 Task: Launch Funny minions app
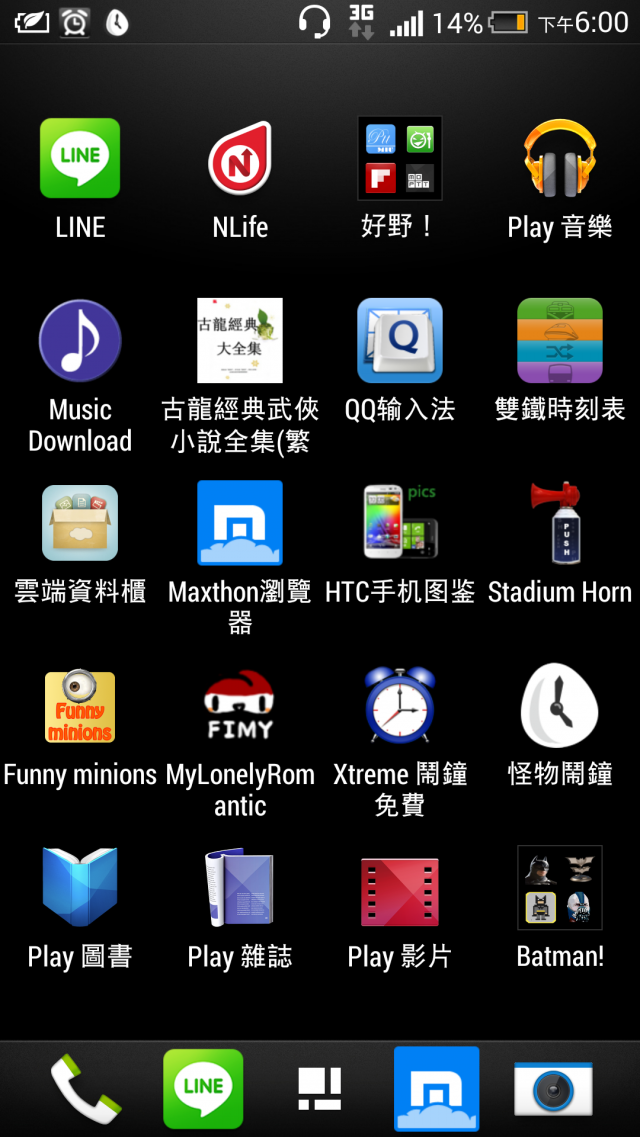click(x=80, y=706)
